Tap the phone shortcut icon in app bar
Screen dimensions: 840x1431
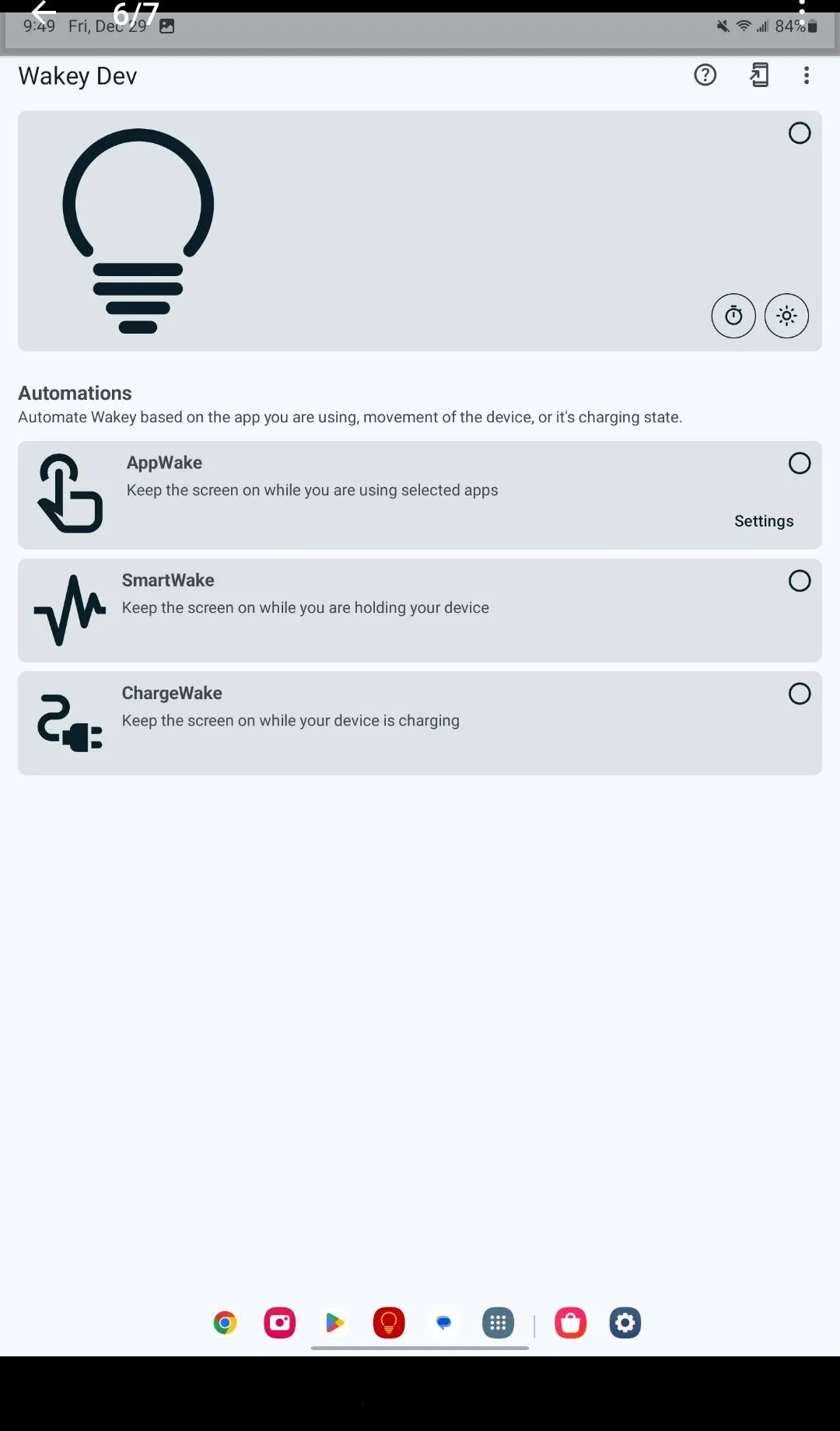[759, 75]
